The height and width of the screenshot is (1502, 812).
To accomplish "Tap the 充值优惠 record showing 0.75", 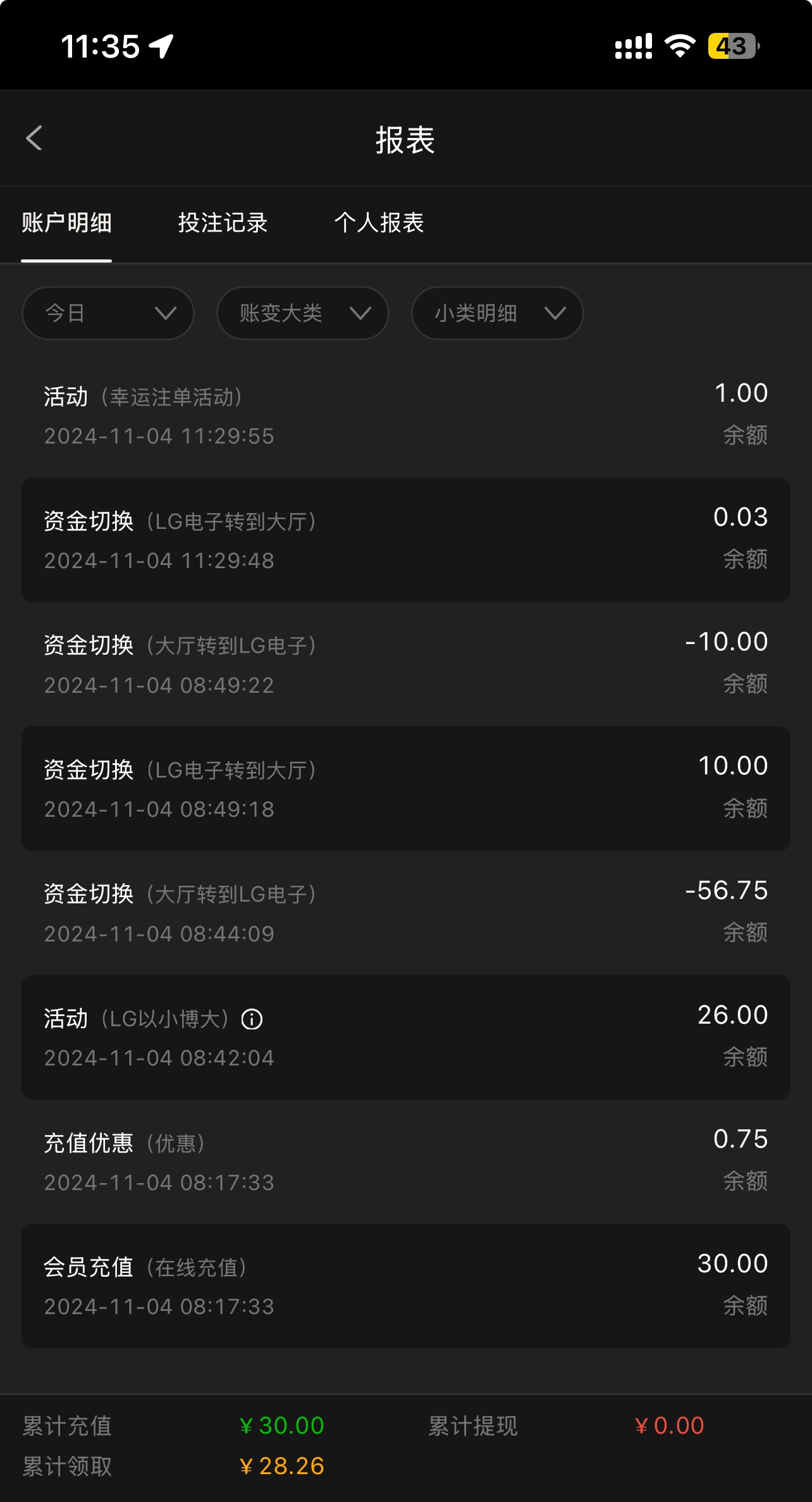I will point(405,1162).
